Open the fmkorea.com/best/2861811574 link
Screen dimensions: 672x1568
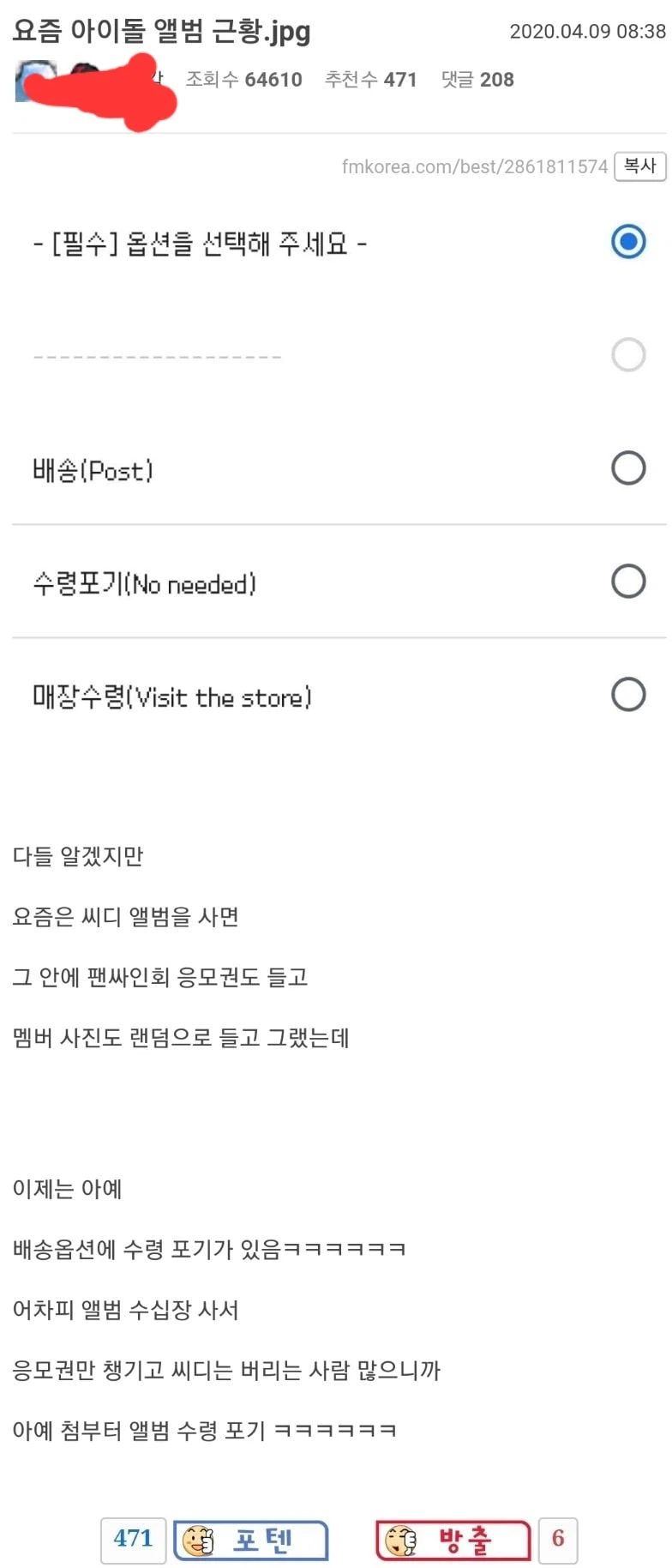(475, 167)
